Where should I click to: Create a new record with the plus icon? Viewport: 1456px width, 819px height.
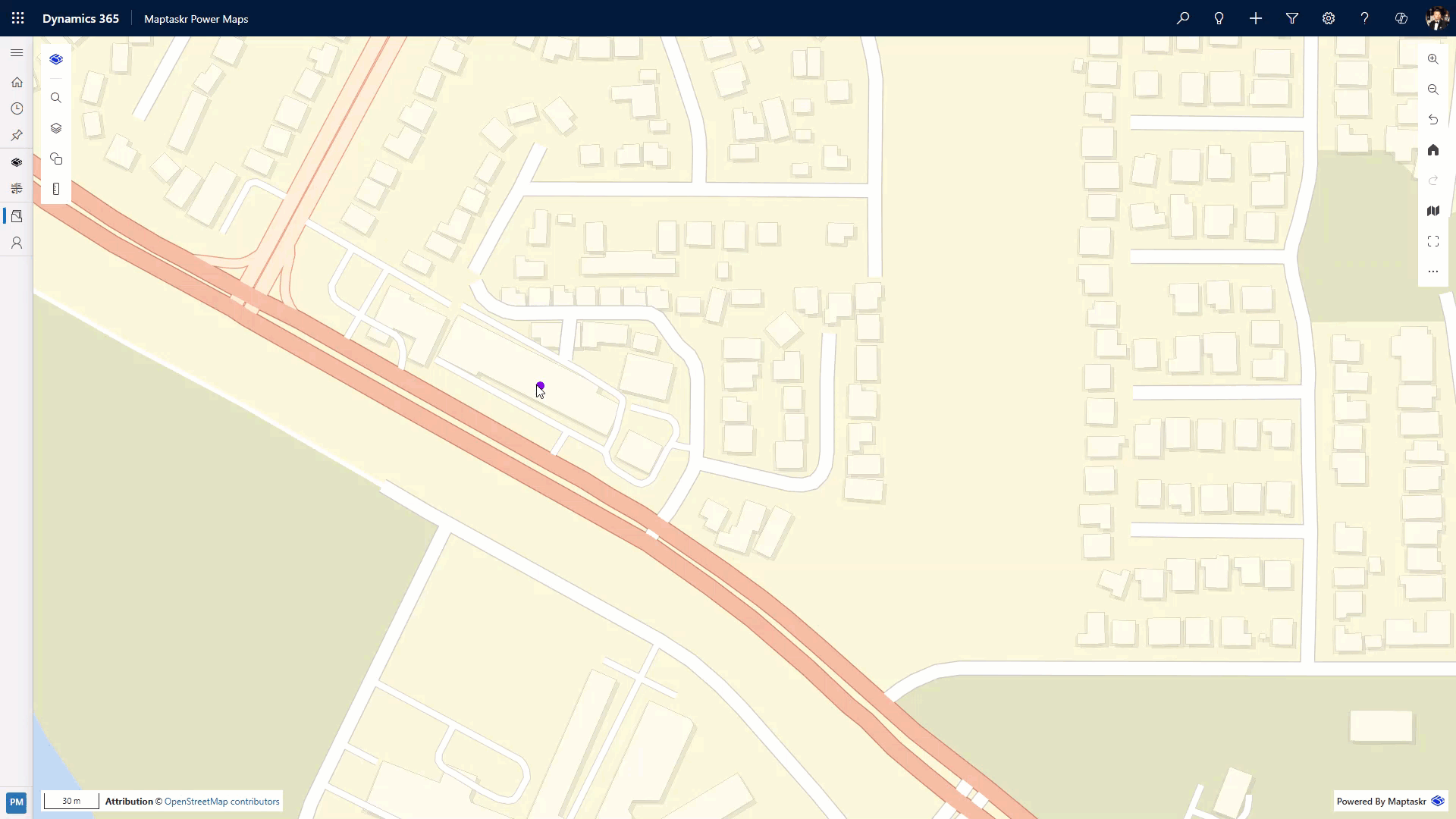tap(1256, 18)
